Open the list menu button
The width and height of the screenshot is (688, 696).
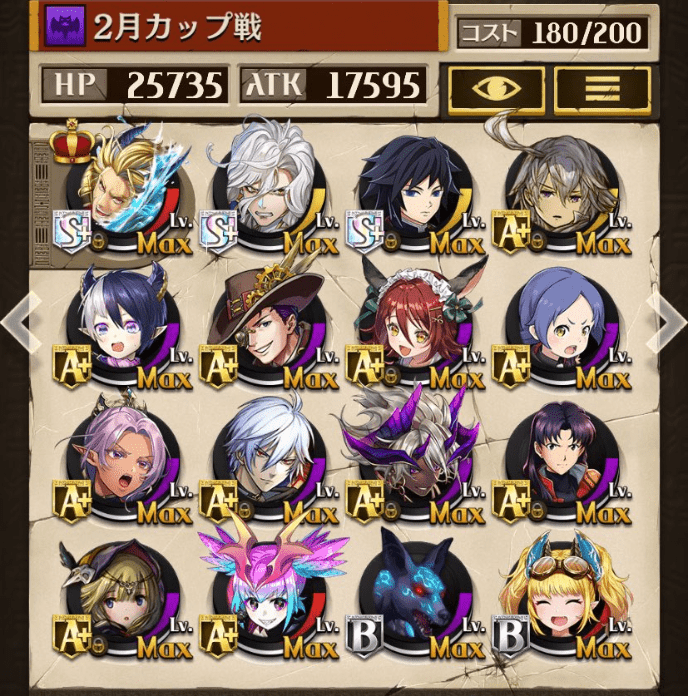coord(602,88)
